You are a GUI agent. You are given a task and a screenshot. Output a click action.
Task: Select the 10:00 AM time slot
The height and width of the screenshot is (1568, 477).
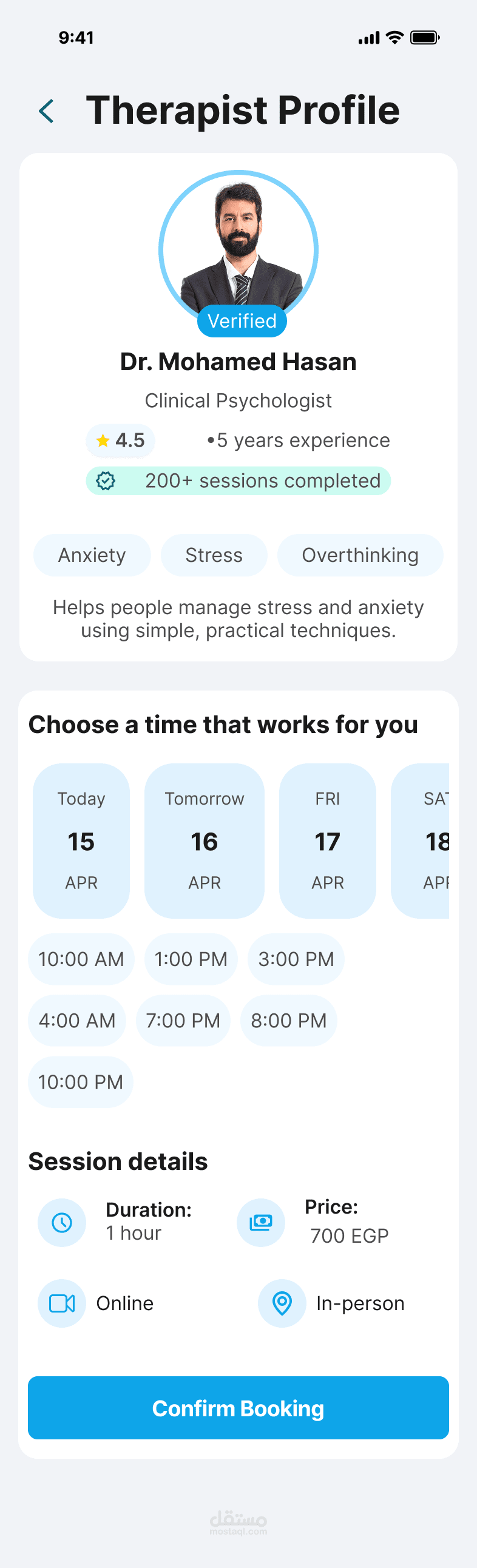tap(81, 959)
